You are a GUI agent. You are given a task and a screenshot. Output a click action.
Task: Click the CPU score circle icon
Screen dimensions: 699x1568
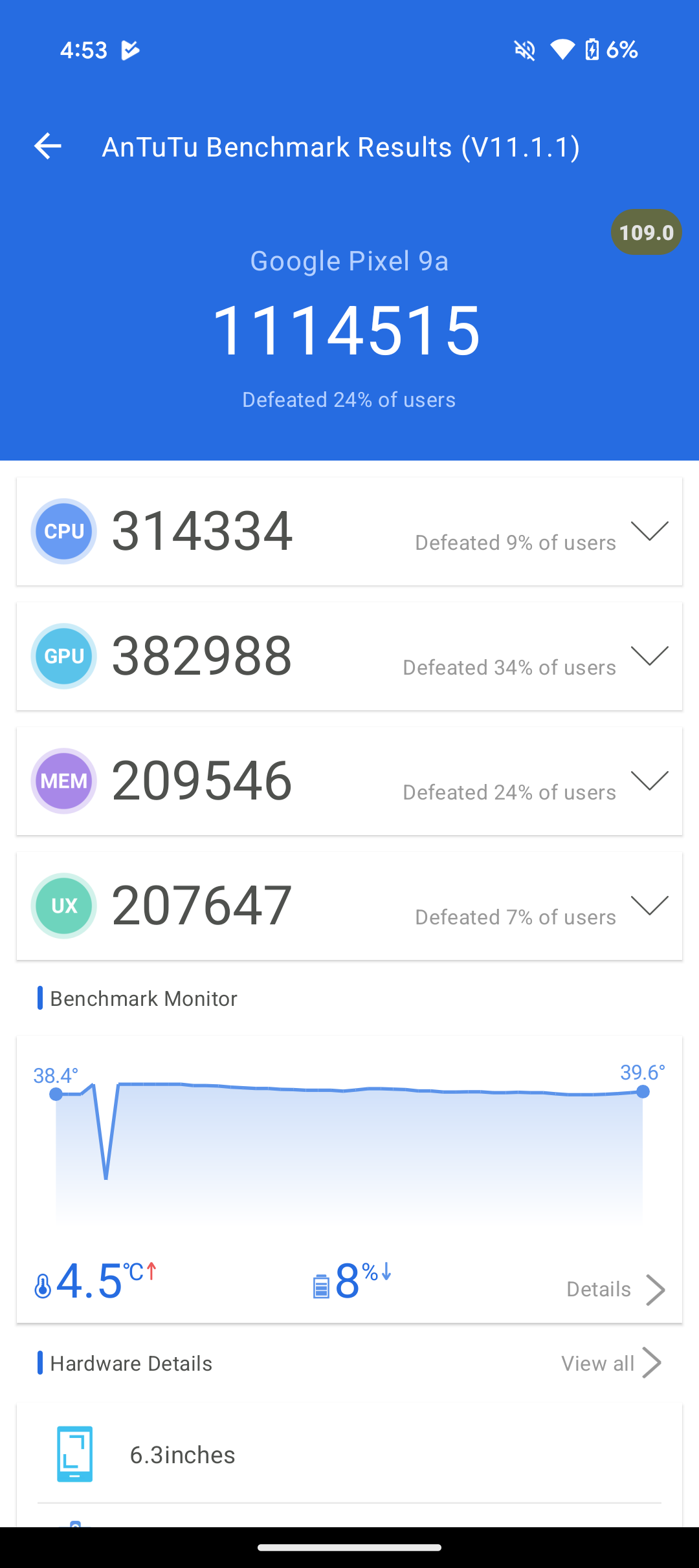click(63, 531)
